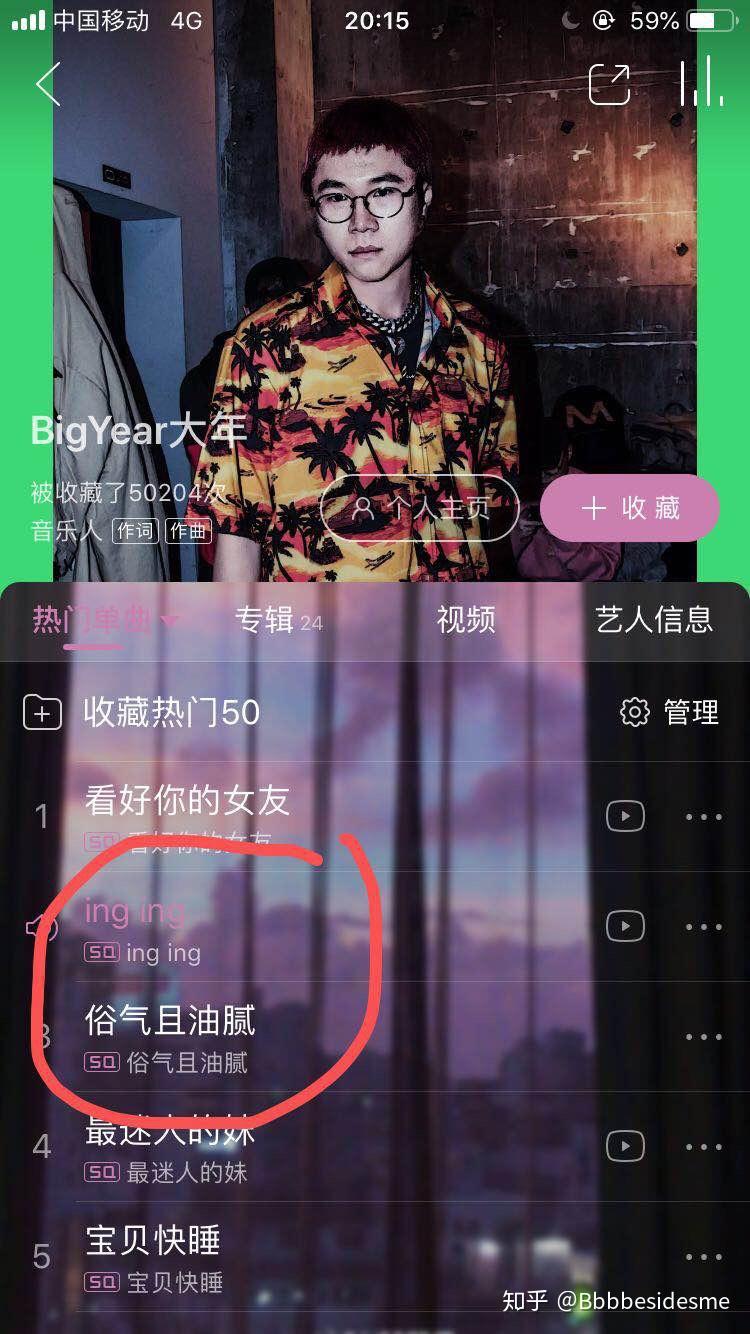Open 个人主页 profile page
The height and width of the screenshot is (1334, 750).
pyautogui.click(x=420, y=508)
